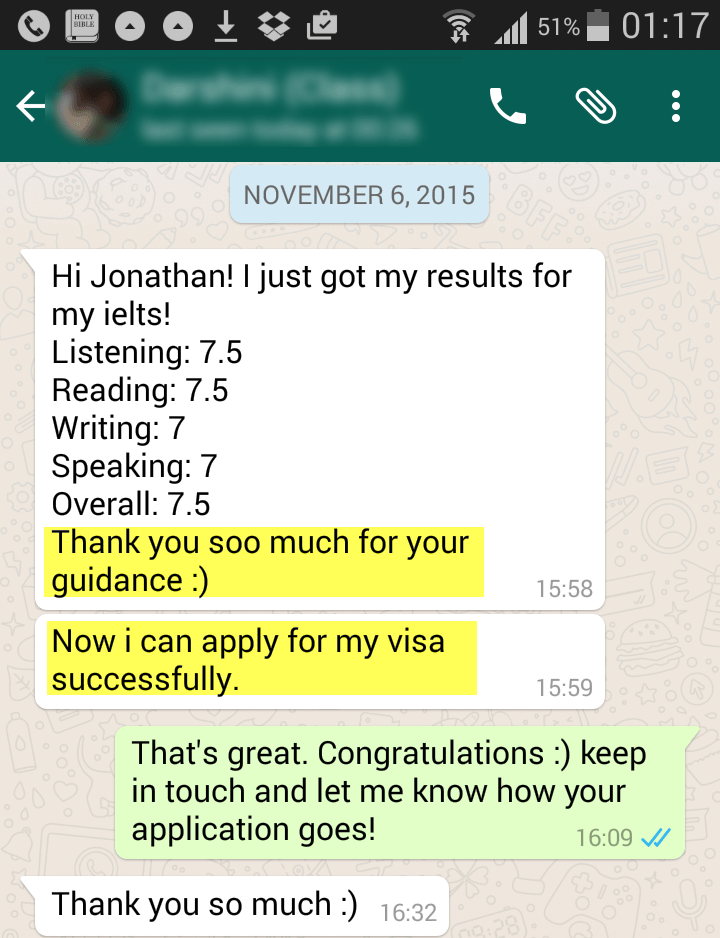The width and height of the screenshot is (720, 938).
Task: Start a voice call with this contact
Action: [507, 106]
